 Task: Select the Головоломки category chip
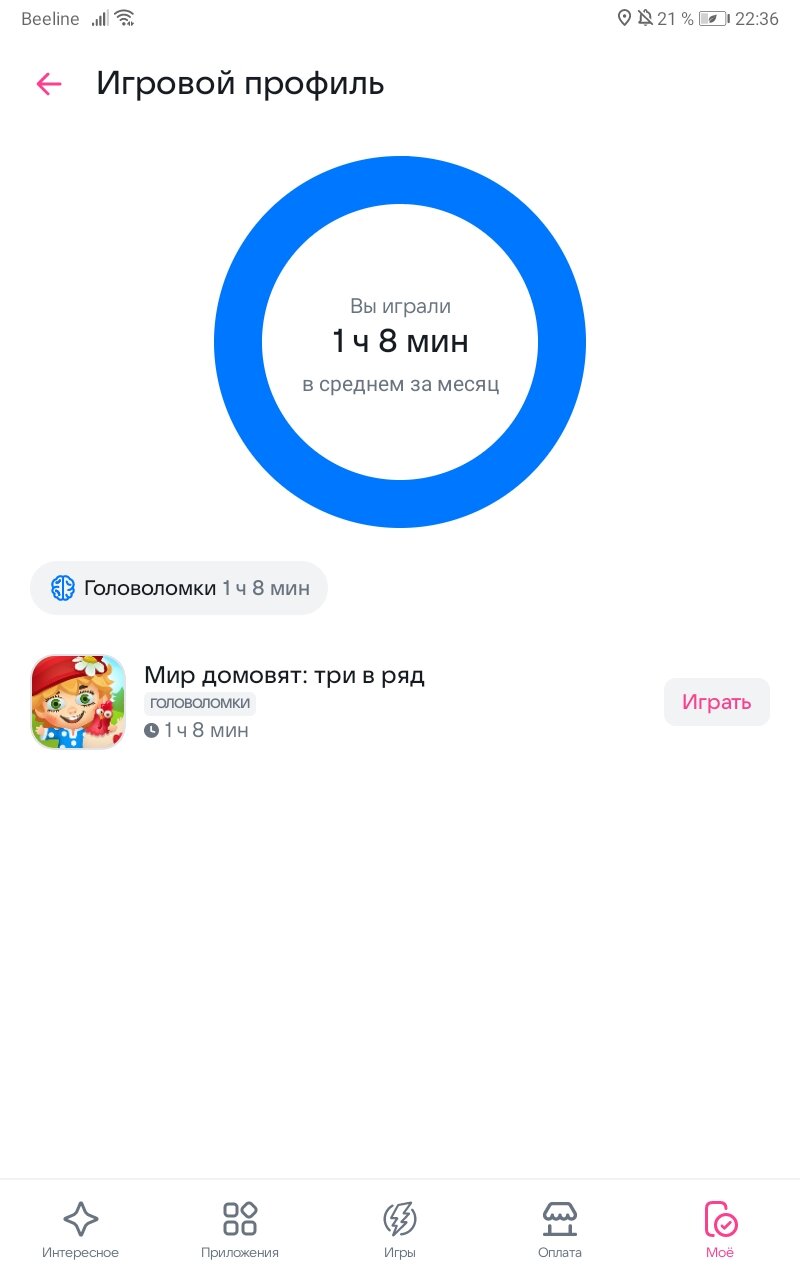tap(179, 588)
